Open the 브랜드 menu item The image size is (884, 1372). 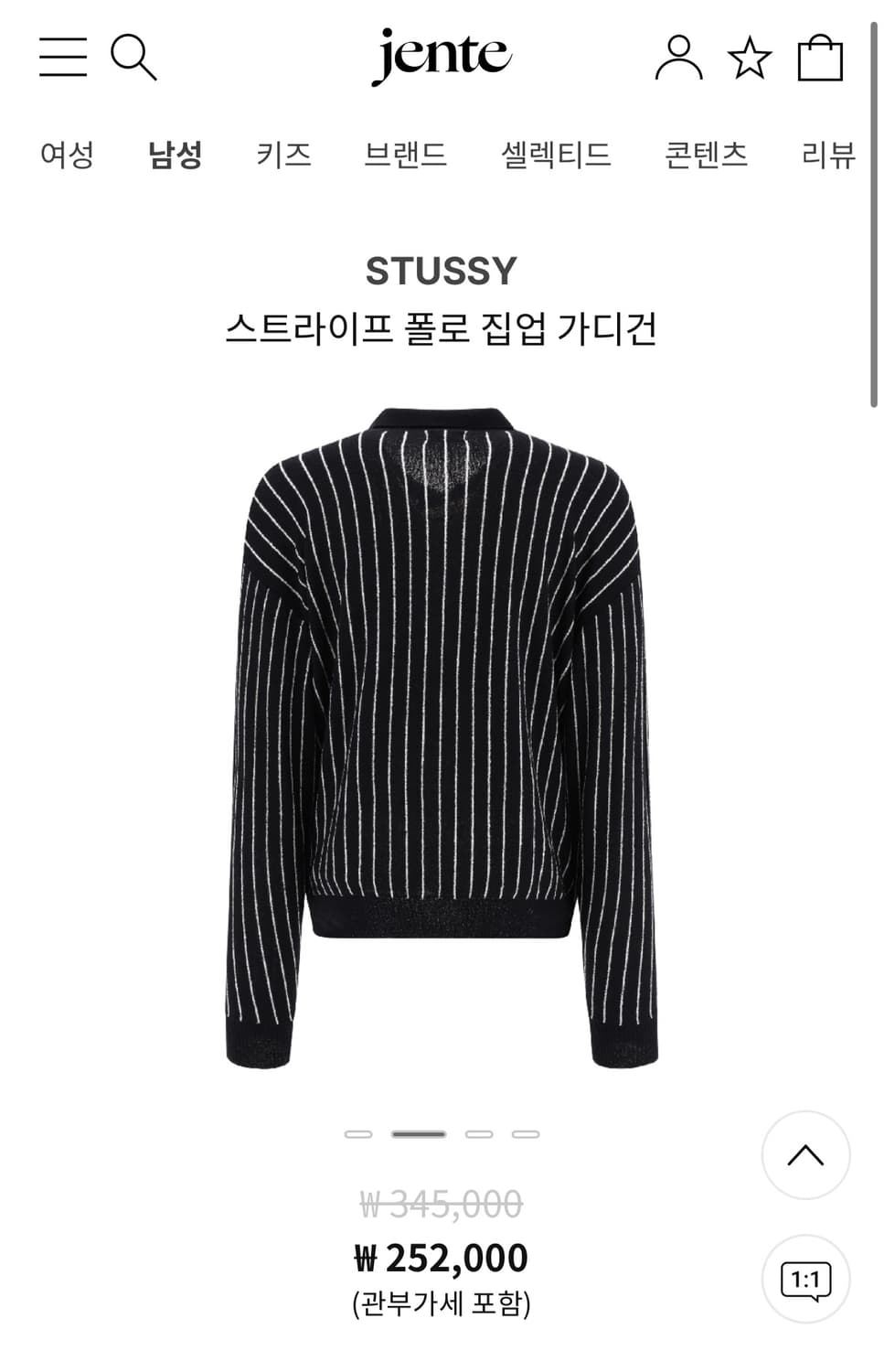pyautogui.click(x=405, y=154)
